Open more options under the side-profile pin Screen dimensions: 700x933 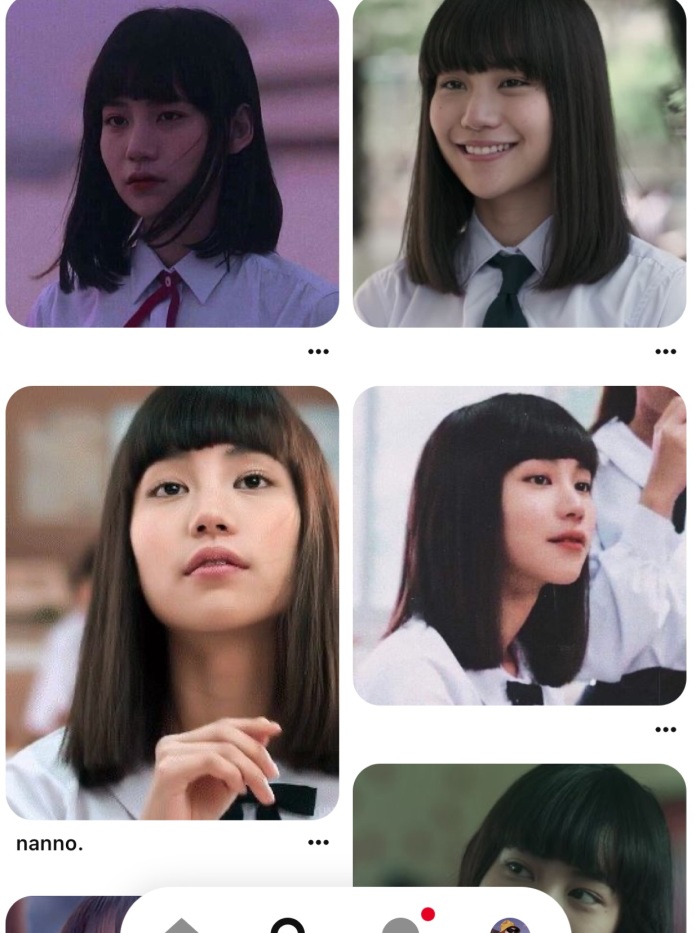coord(665,730)
